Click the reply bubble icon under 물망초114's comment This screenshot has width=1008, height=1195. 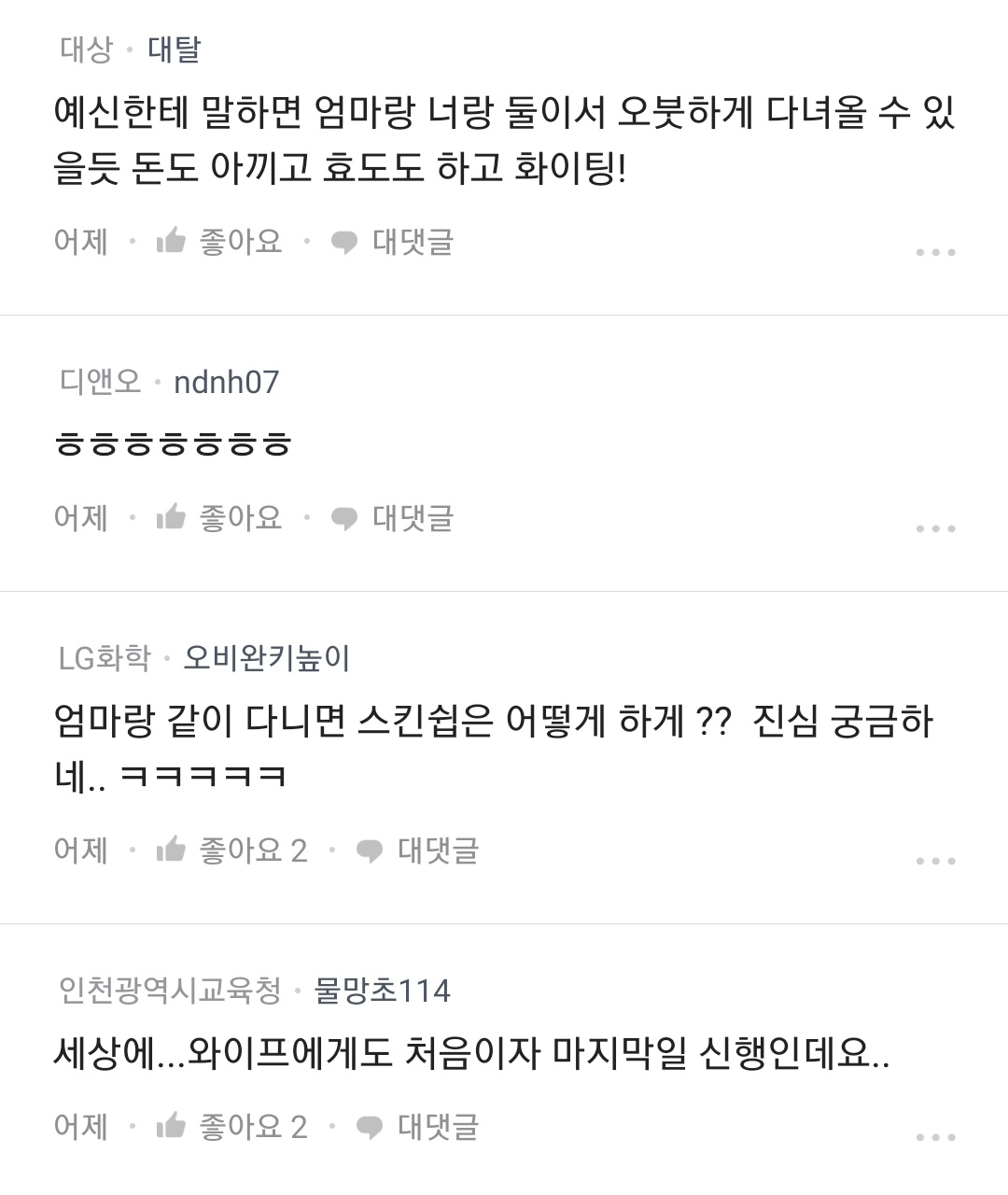click(371, 1126)
